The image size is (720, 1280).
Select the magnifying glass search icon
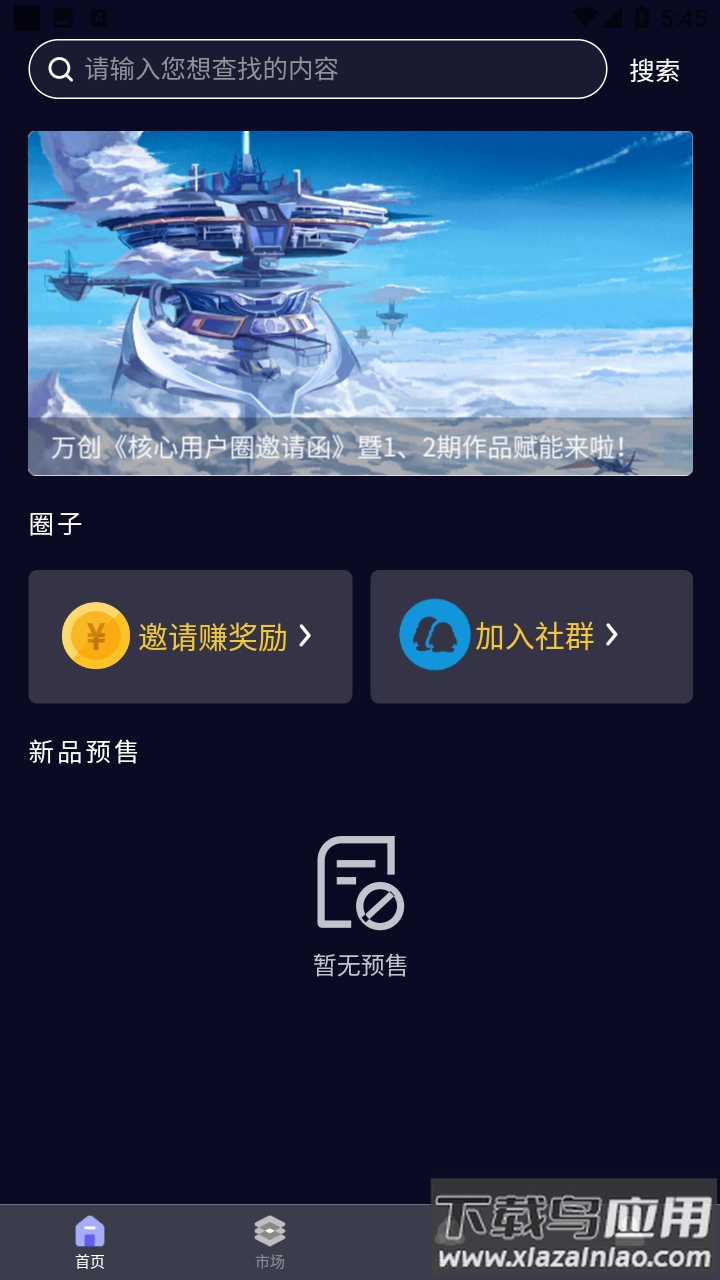click(60, 70)
